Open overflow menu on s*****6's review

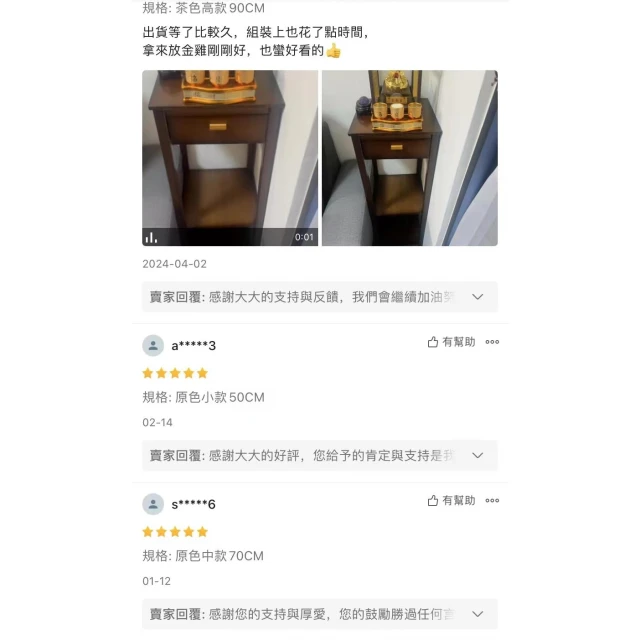click(x=492, y=500)
